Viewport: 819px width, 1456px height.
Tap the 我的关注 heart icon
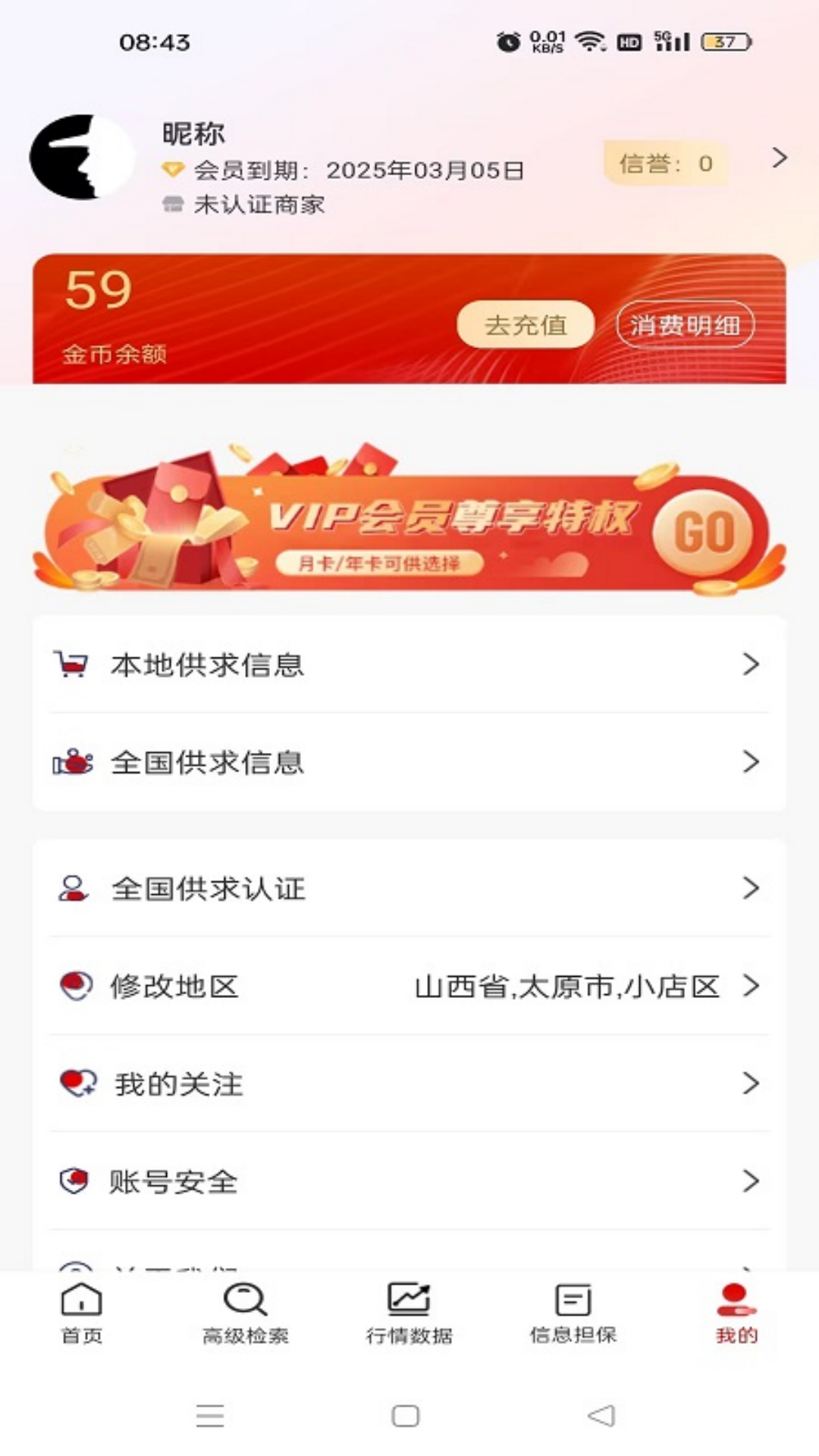[74, 1084]
